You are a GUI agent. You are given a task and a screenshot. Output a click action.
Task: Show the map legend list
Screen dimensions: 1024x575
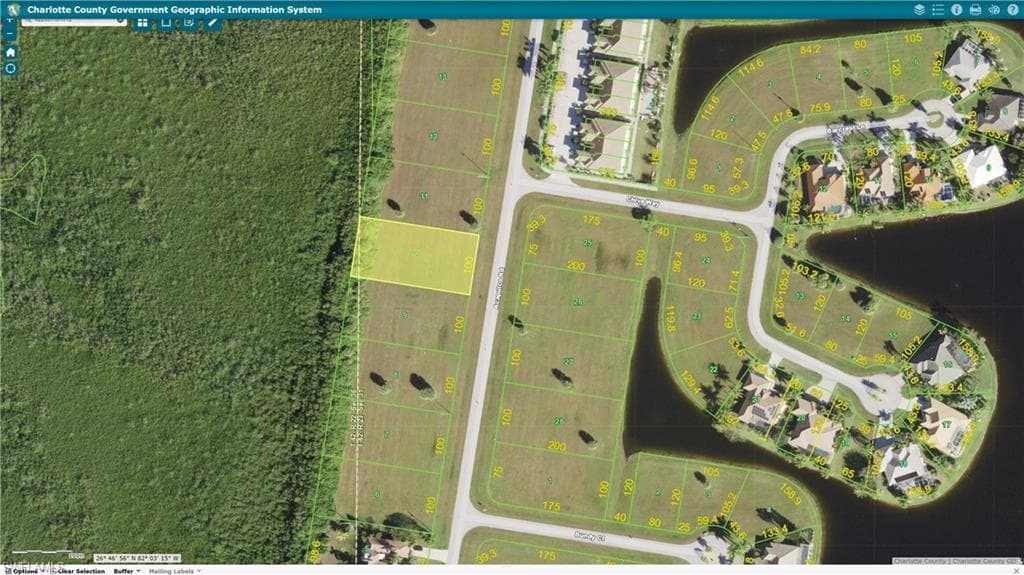(x=938, y=10)
